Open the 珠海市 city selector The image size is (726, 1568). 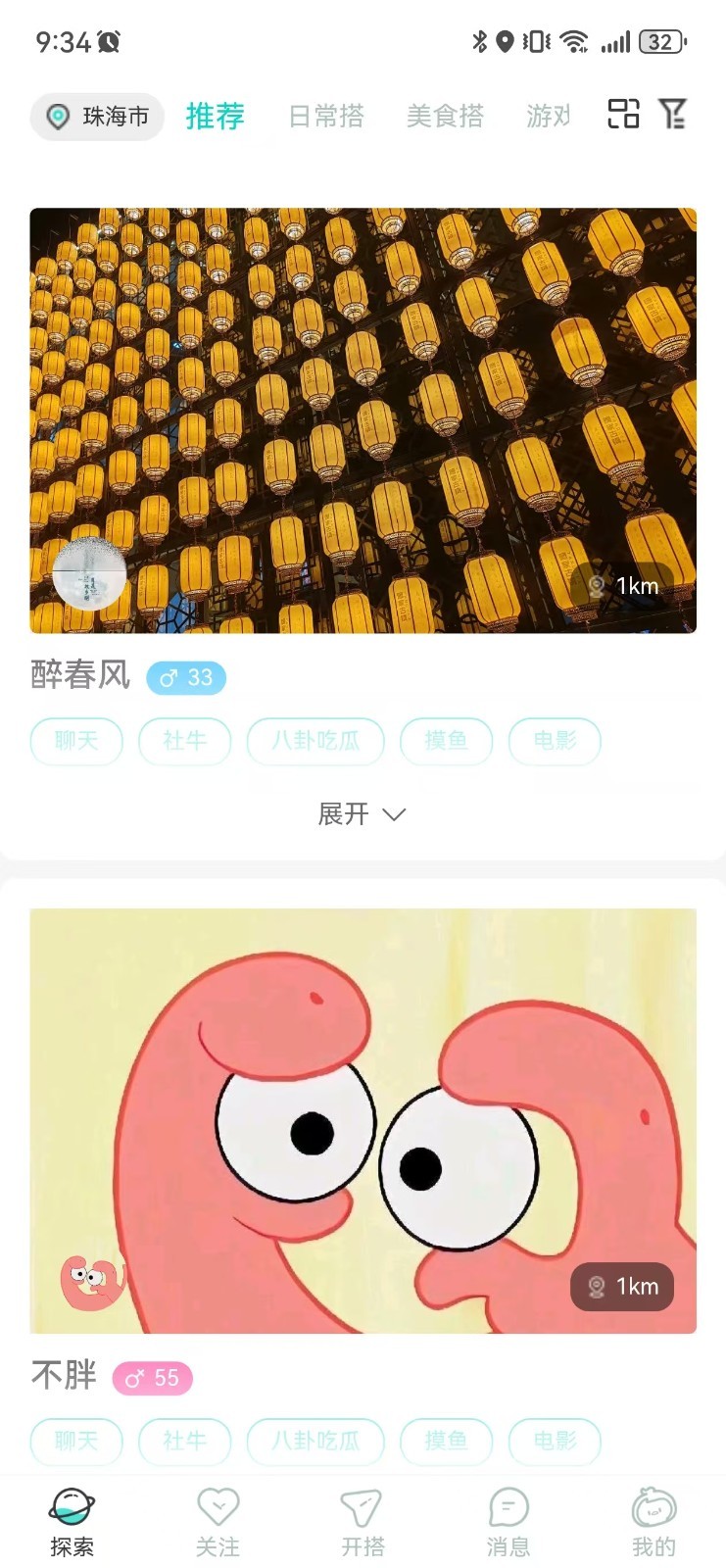(x=98, y=117)
